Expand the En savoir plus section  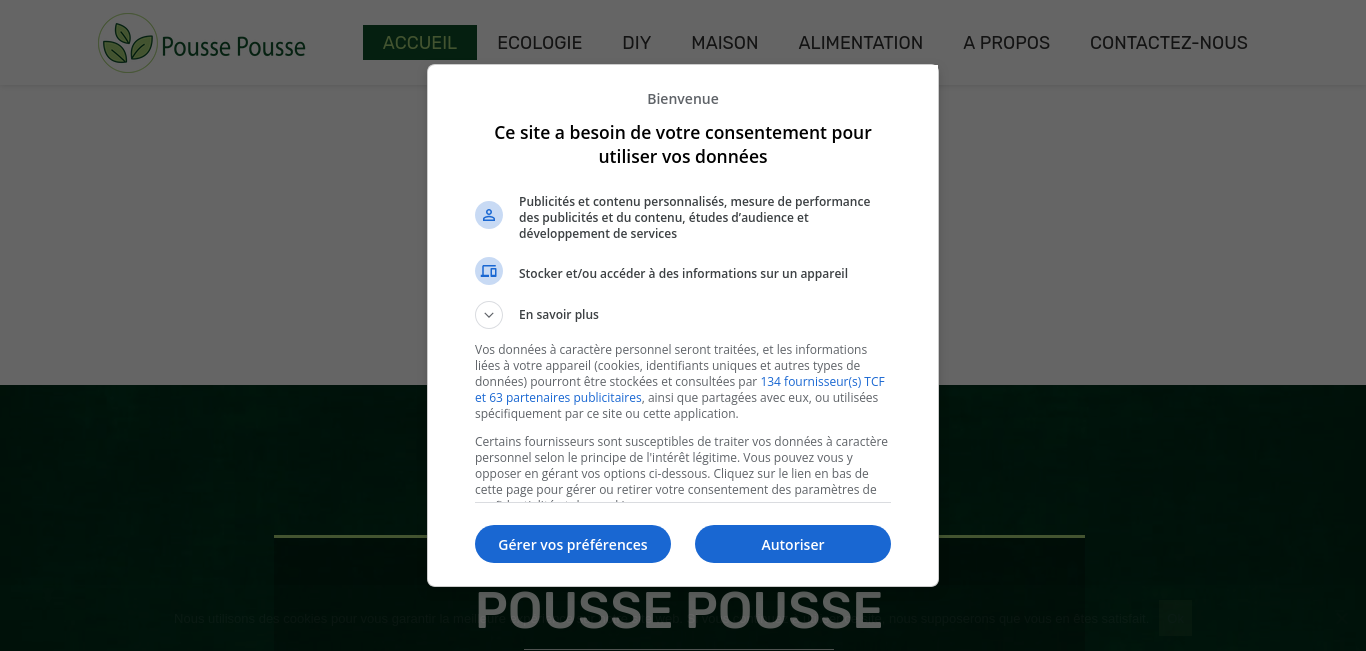[489, 315]
